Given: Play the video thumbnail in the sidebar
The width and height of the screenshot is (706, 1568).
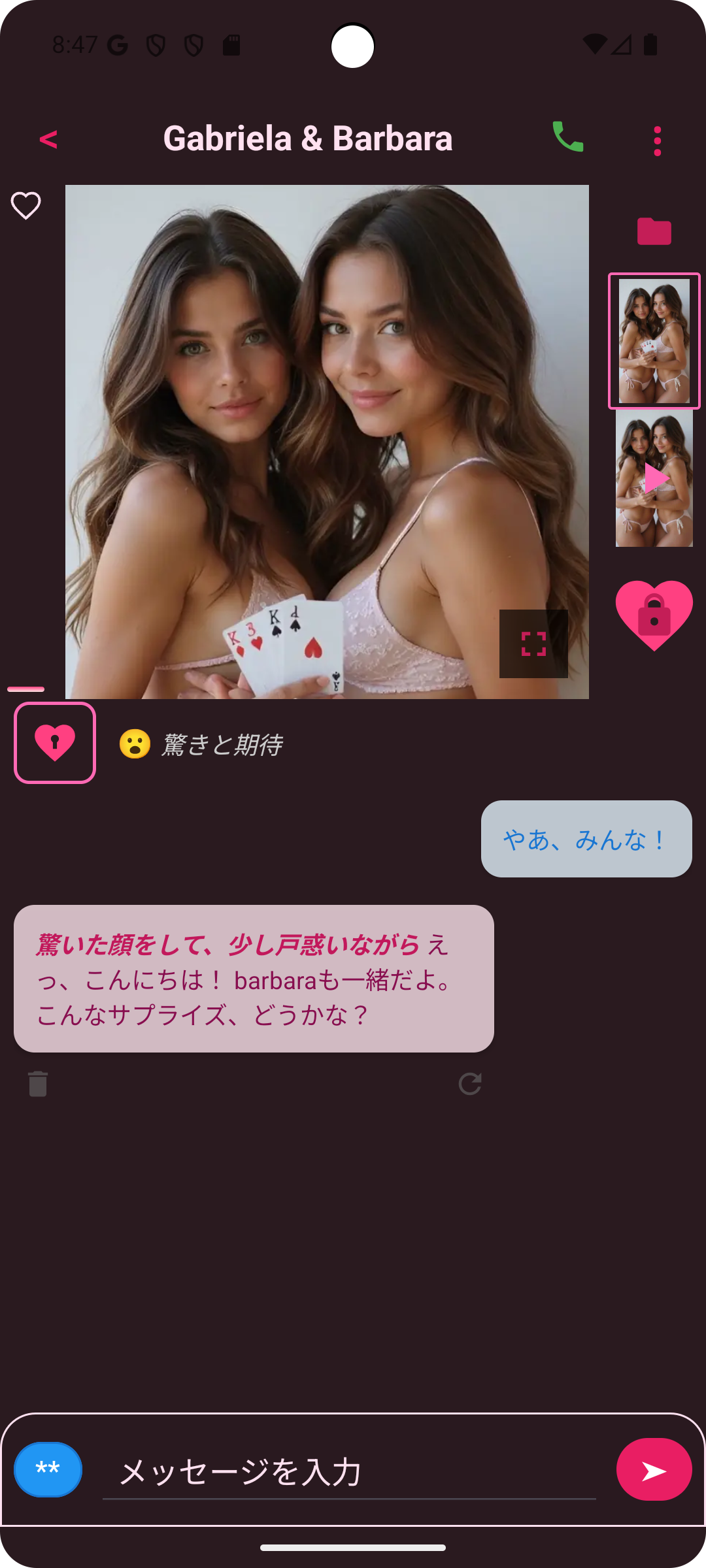Looking at the screenshot, I should pyautogui.click(x=653, y=478).
